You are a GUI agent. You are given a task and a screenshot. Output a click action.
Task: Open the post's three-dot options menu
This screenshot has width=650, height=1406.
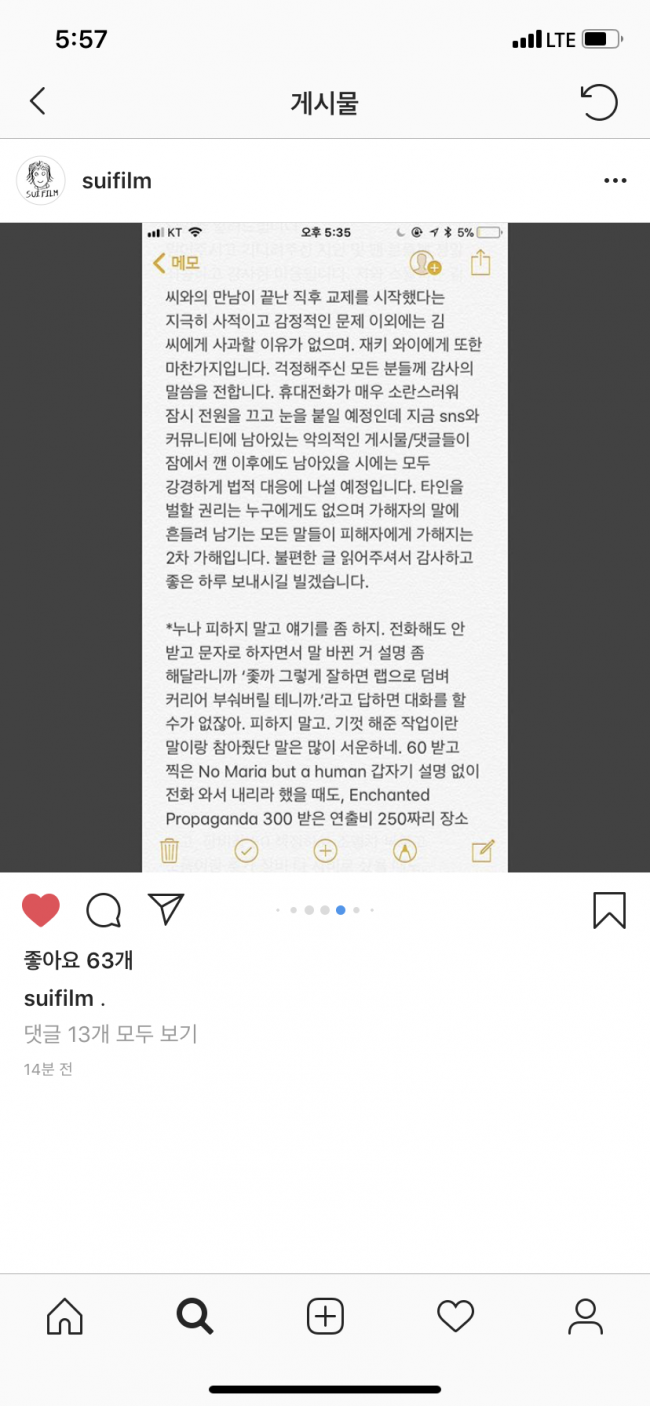coord(614,181)
